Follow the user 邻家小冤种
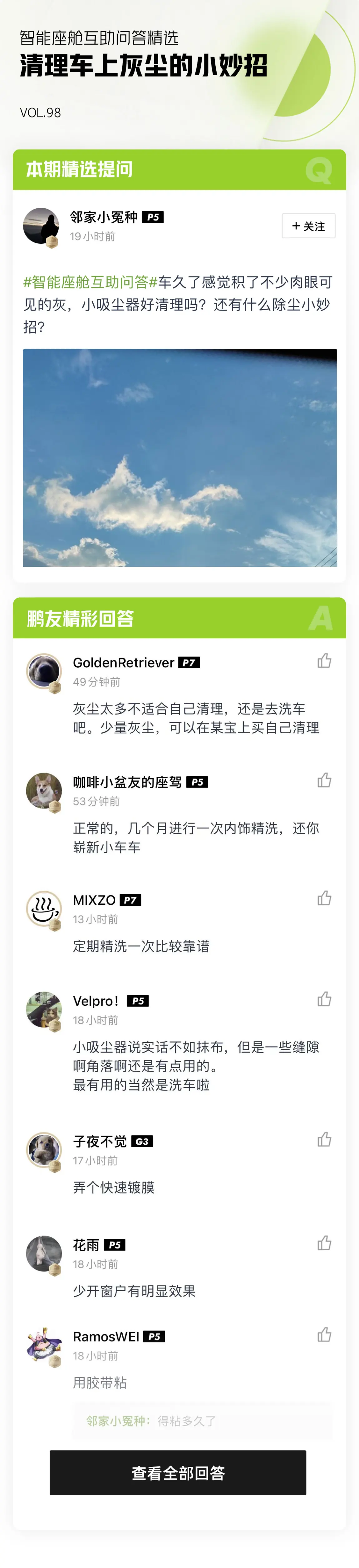 pyautogui.click(x=308, y=226)
